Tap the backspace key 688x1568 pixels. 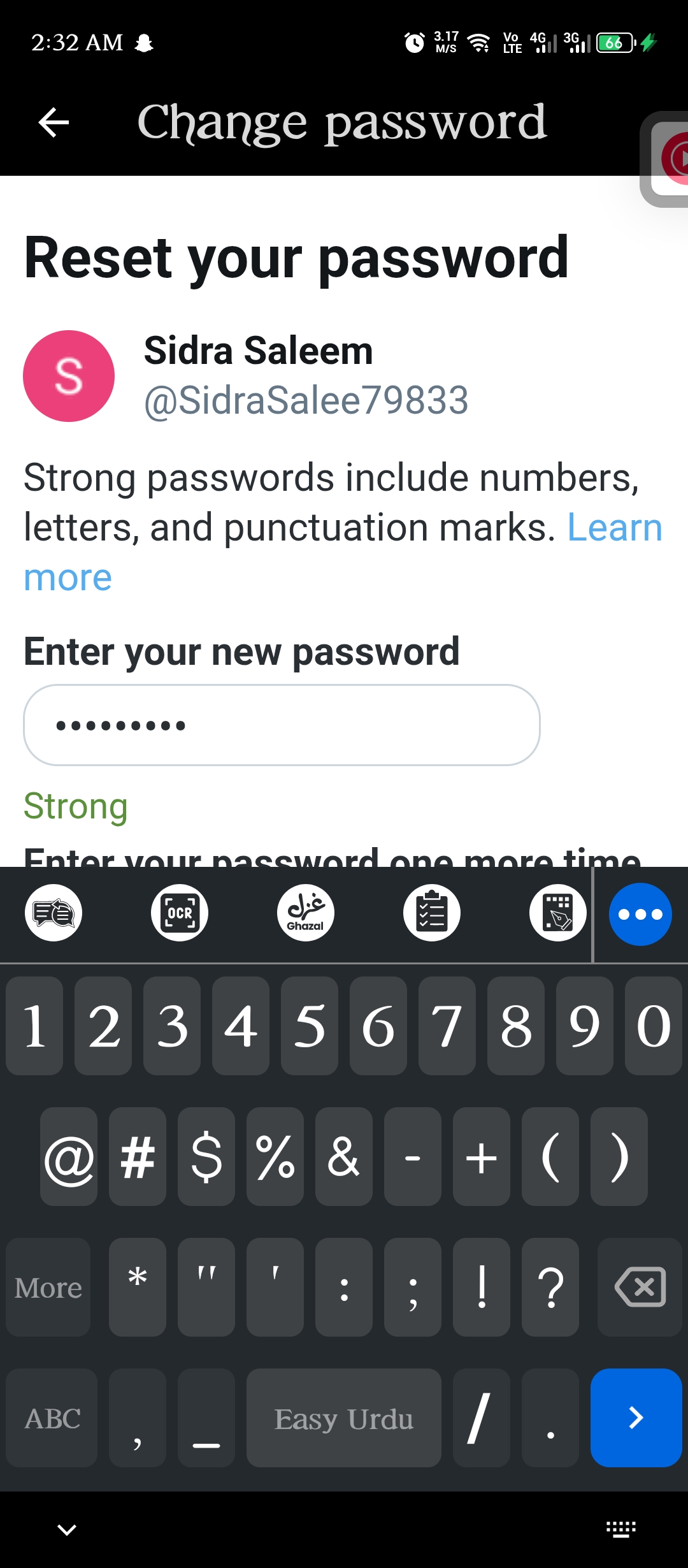point(640,1287)
